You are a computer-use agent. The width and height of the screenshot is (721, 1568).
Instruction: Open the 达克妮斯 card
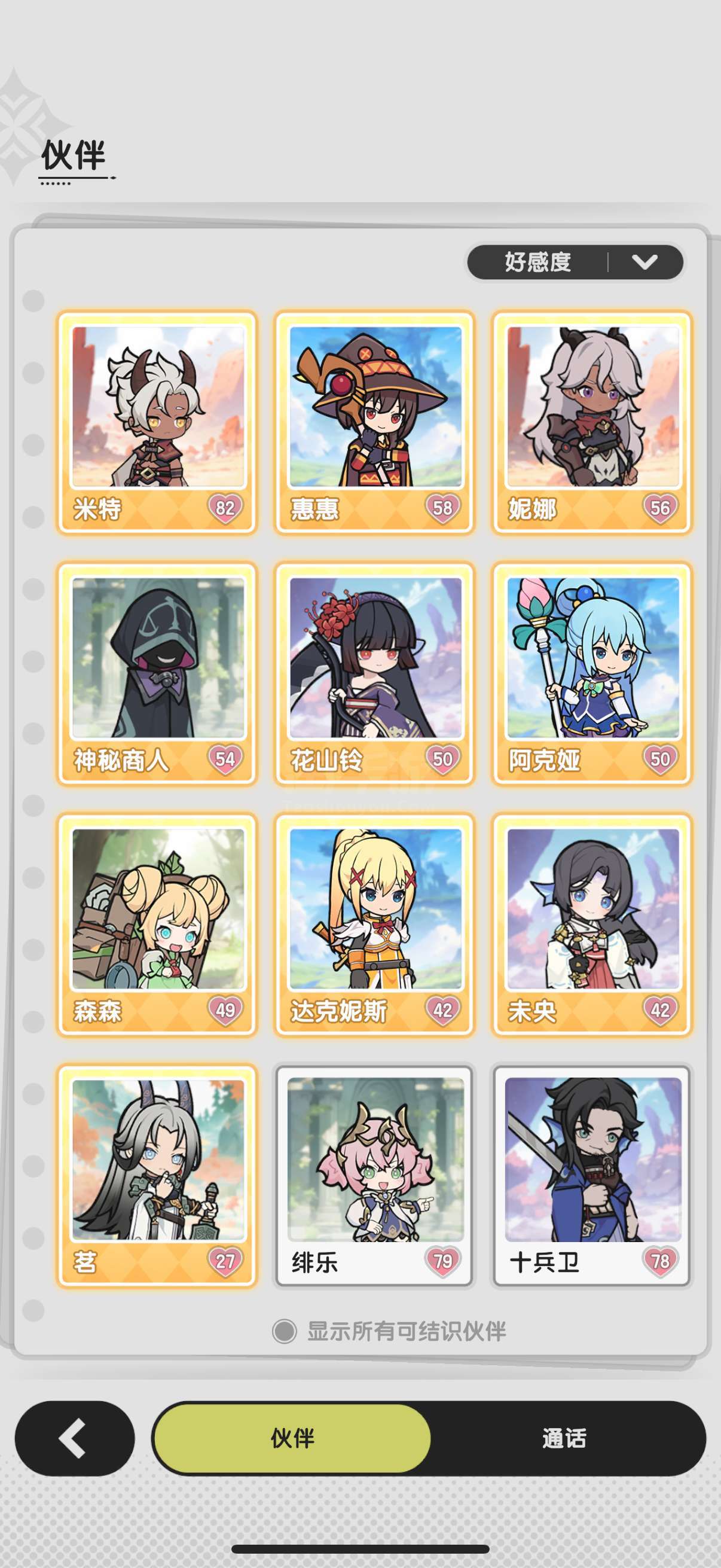coord(374,925)
